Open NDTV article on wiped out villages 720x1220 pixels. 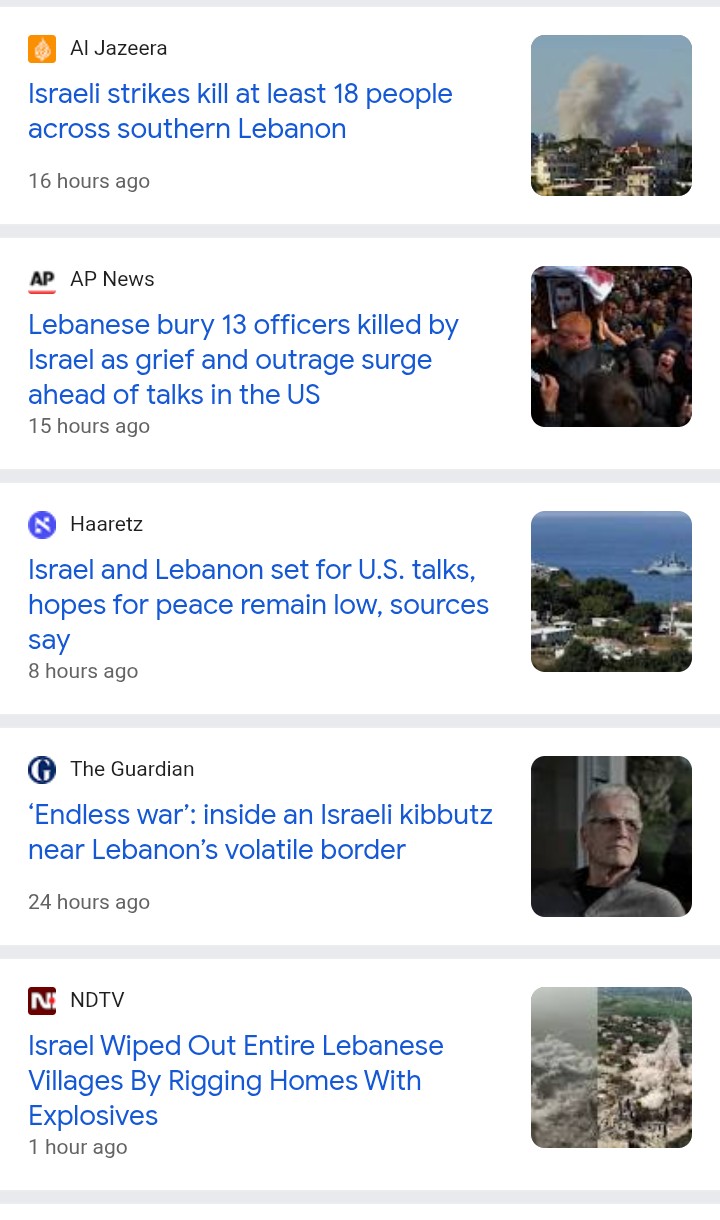pyautogui.click(x=236, y=1081)
